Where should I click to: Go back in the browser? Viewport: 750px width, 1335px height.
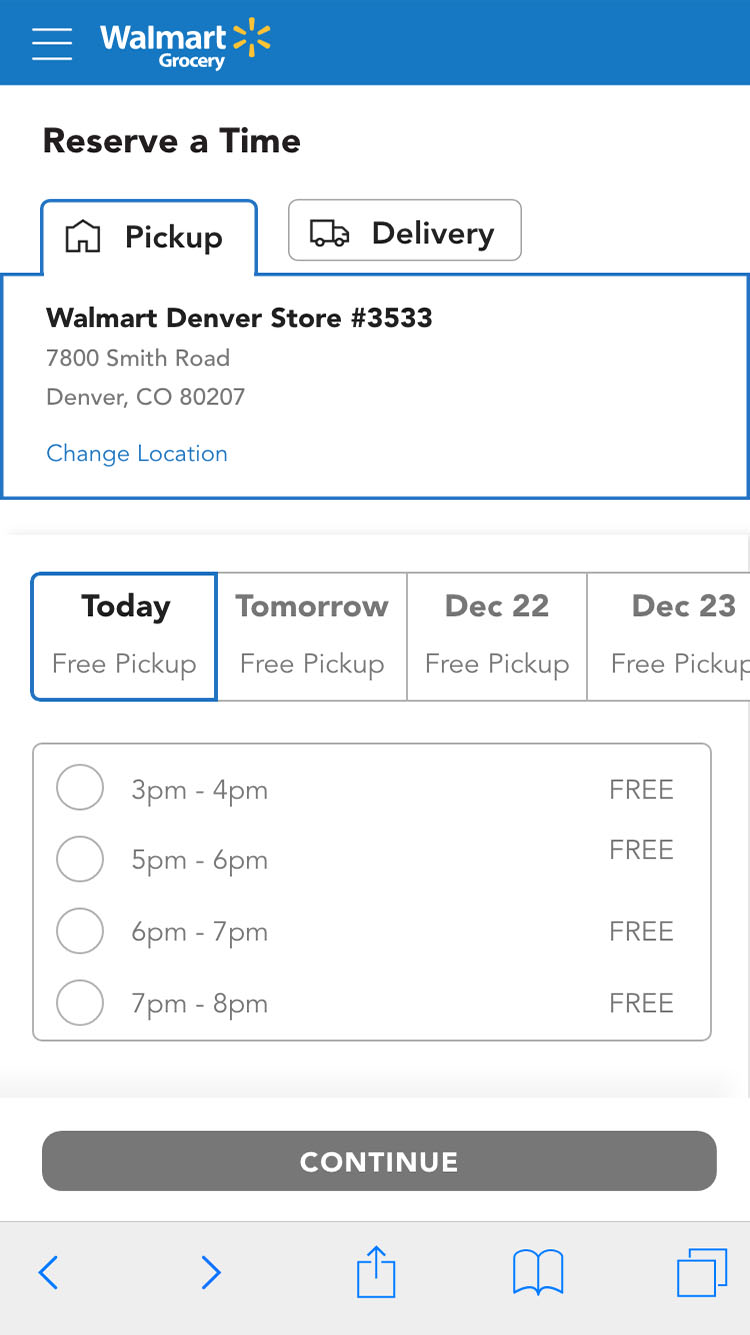coord(48,1273)
